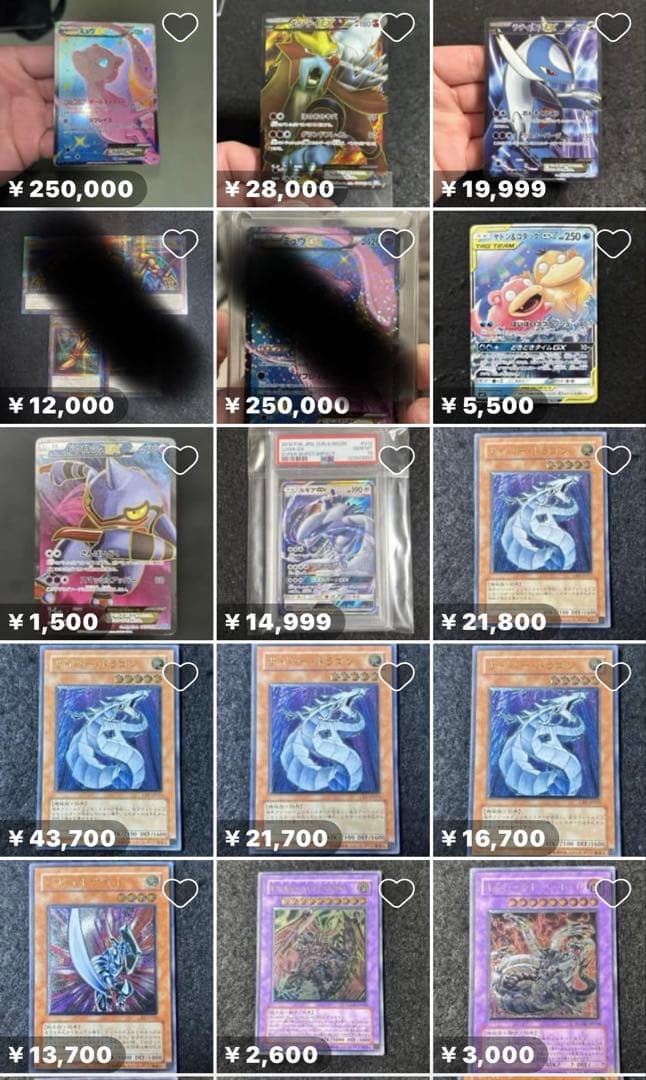Favorite the ¥21,800 listing
This screenshot has height=1080, width=646.
click(x=612, y=459)
